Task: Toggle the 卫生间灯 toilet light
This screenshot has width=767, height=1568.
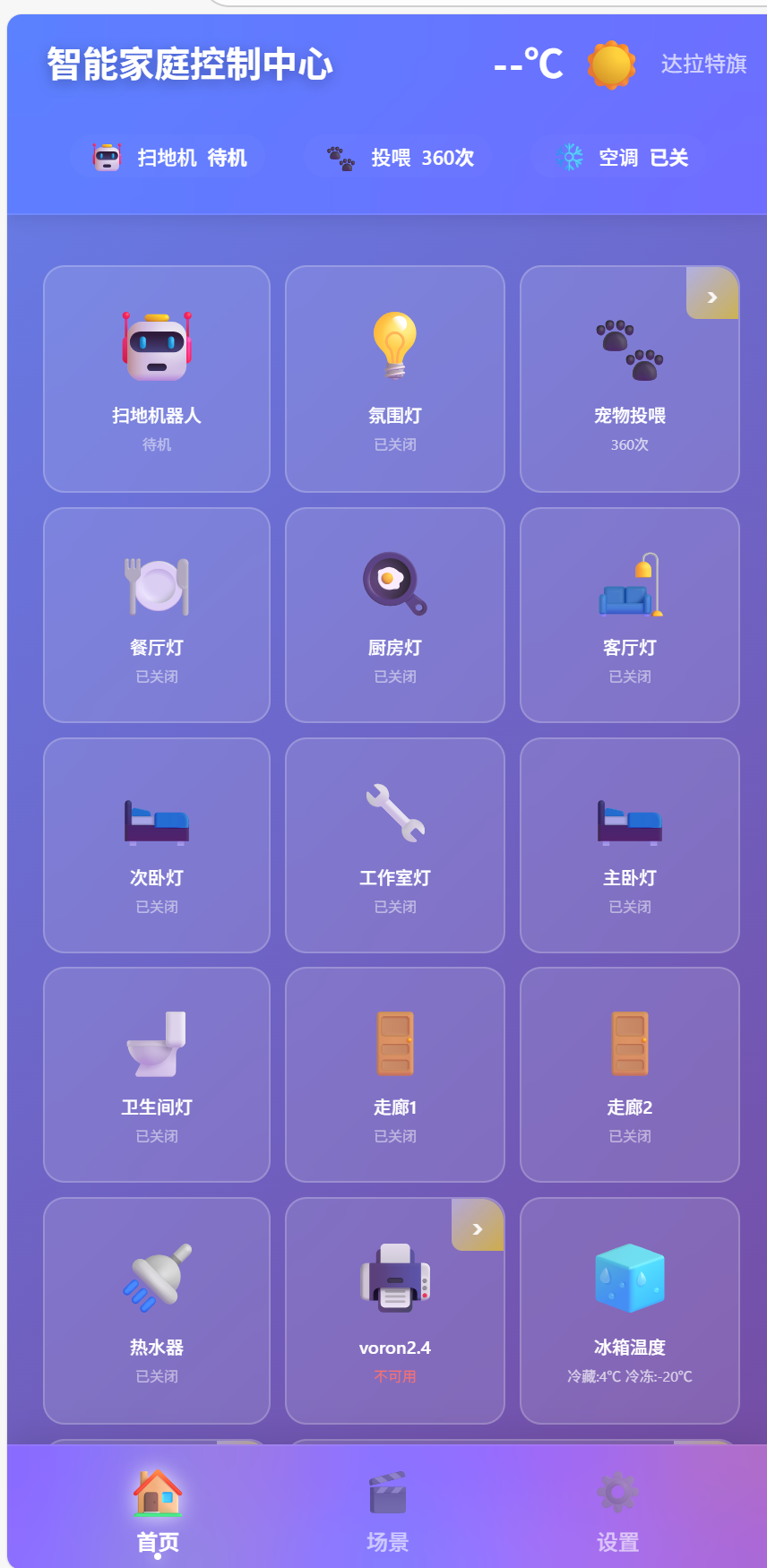Action: pyautogui.click(x=156, y=1074)
